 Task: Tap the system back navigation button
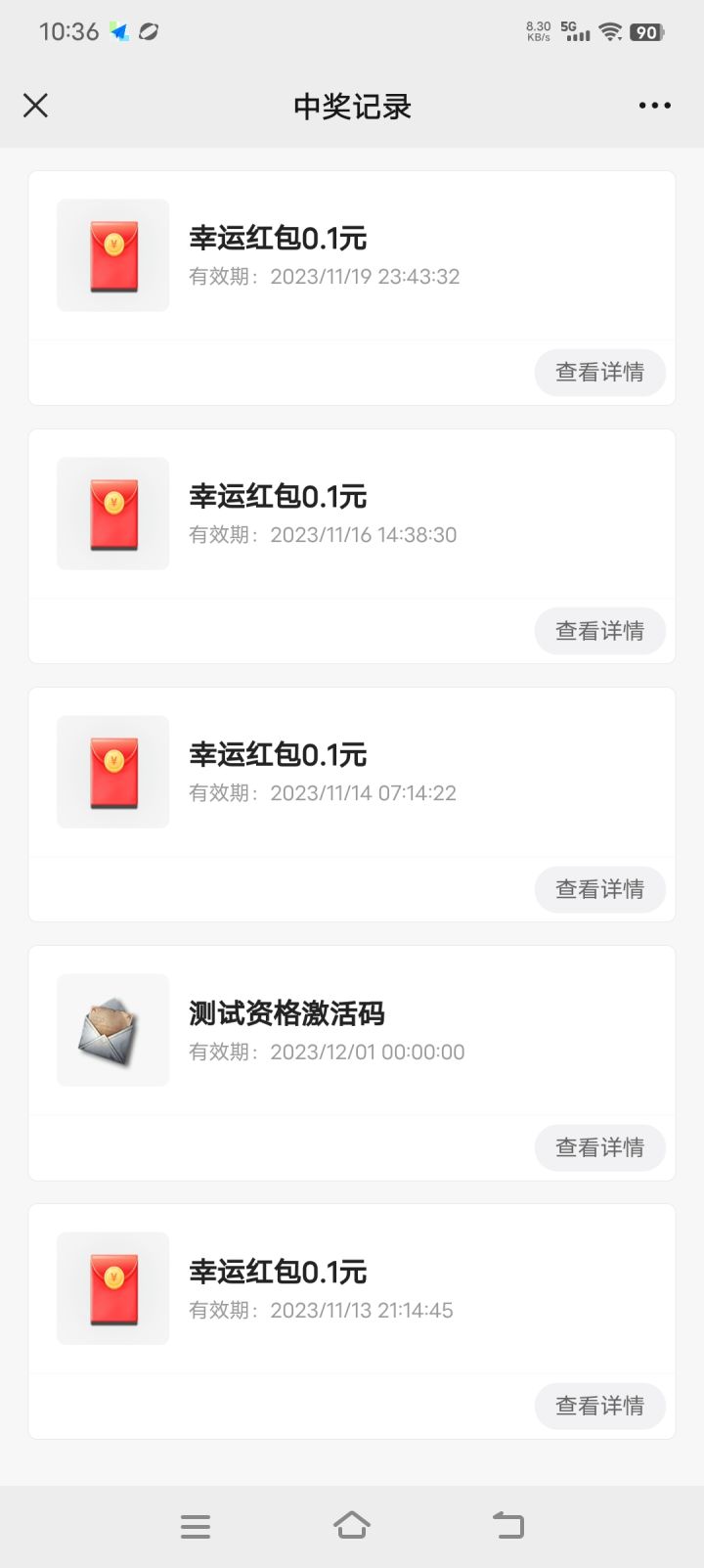click(x=507, y=1525)
